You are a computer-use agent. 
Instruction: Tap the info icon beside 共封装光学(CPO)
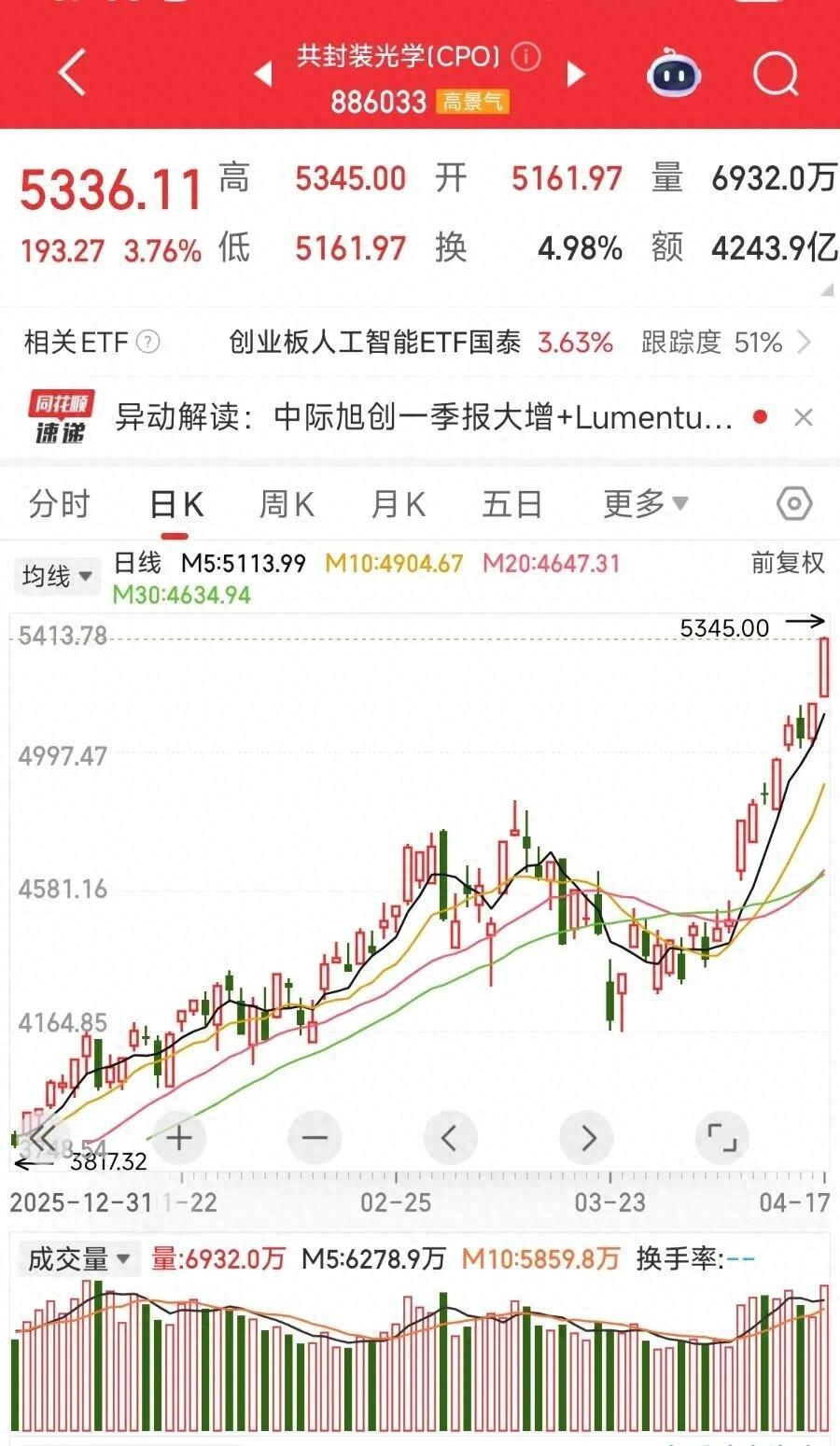point(525,57)
